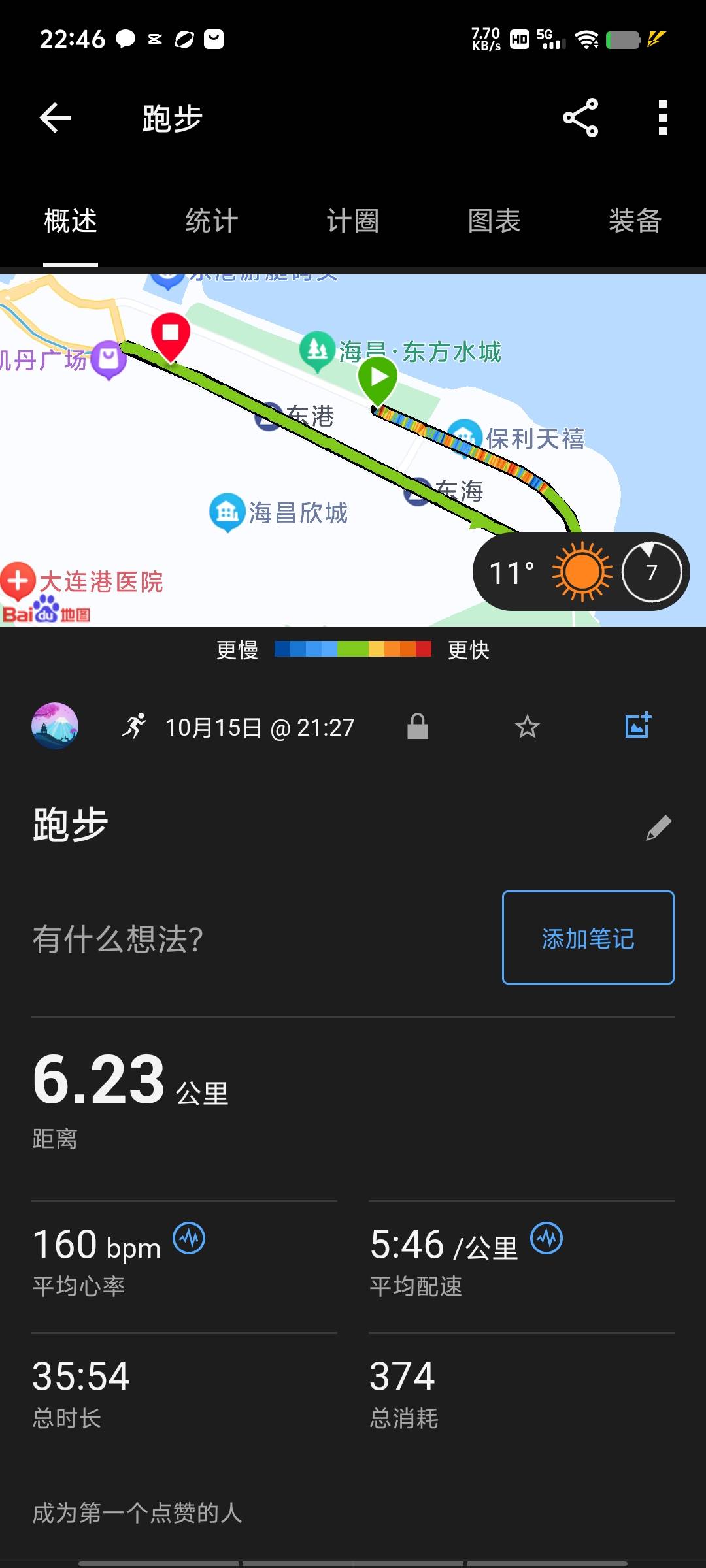Star the activity as favorite
Image resolution: width=706 pixels, height=1568 pixels.
527,727
